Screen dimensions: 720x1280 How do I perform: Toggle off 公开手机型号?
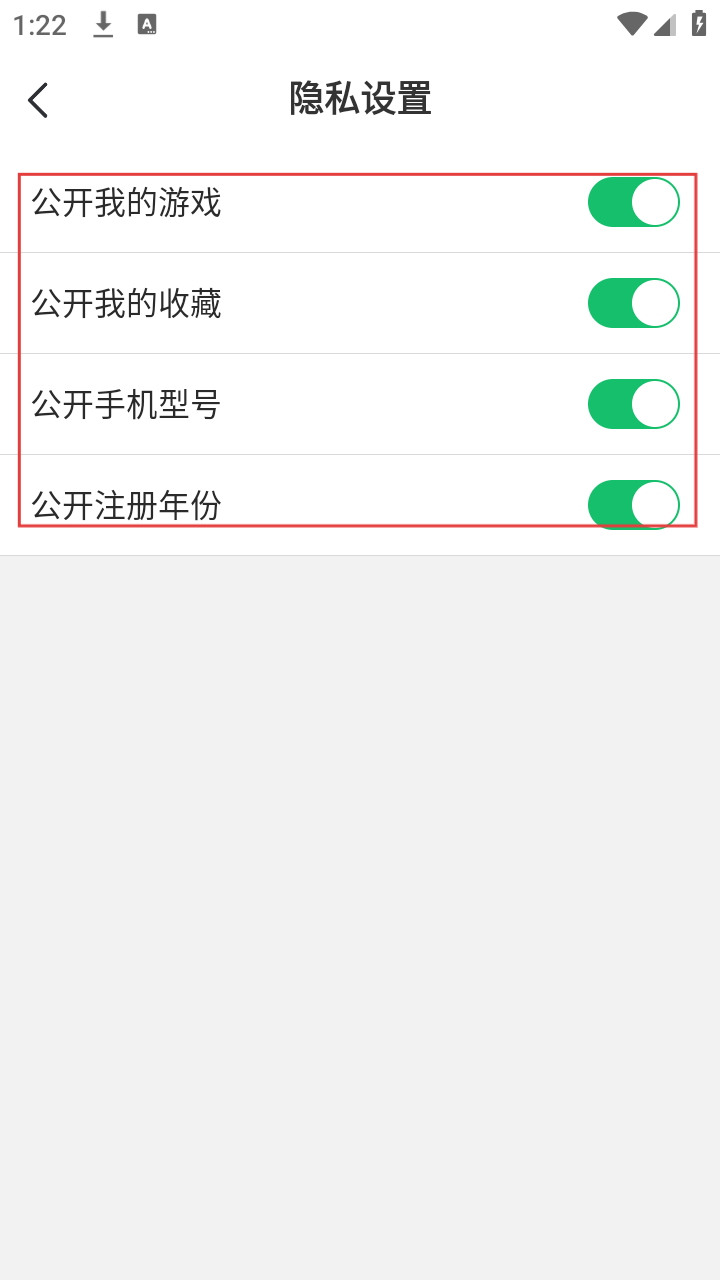pos(633,404)
